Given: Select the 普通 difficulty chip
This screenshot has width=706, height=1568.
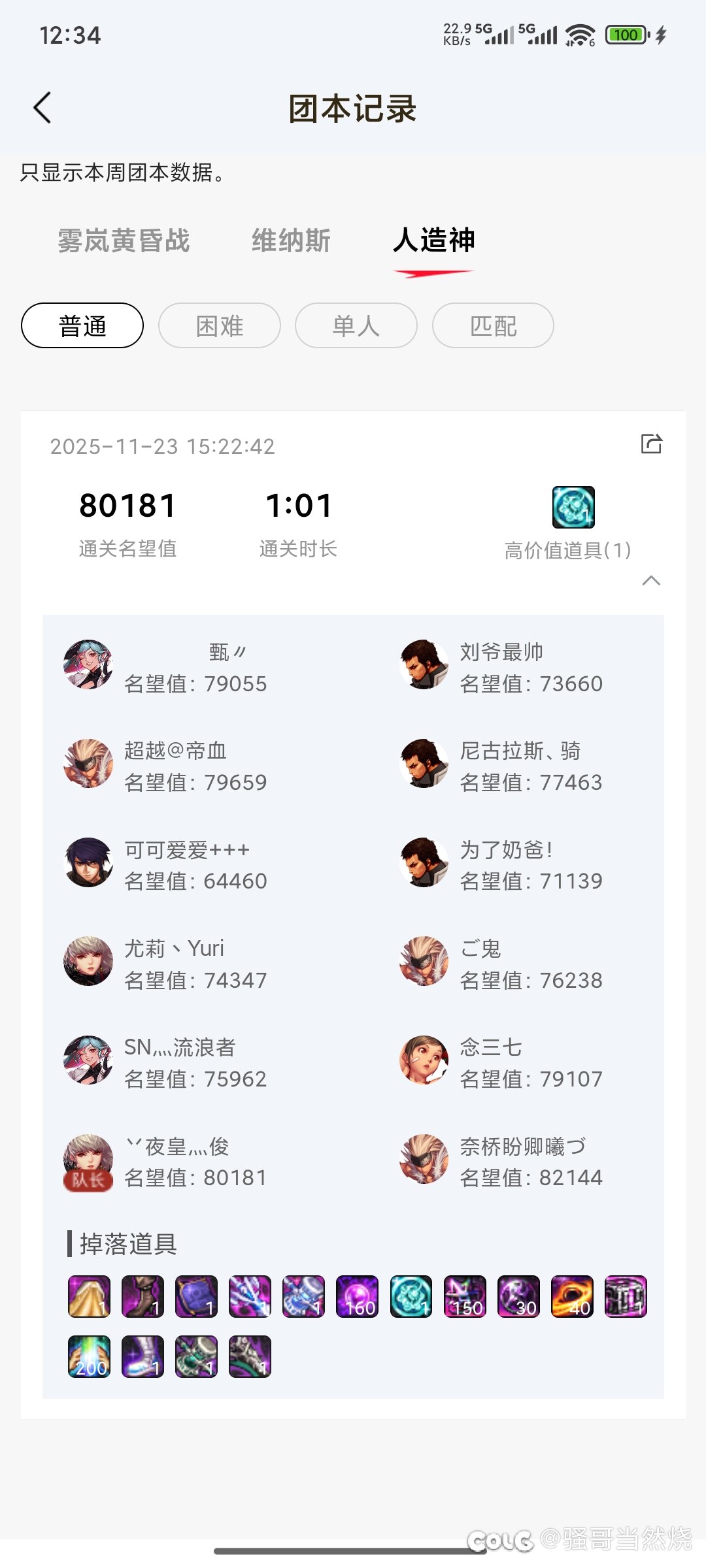Looking at the screenshot, I should pos(82,325).
